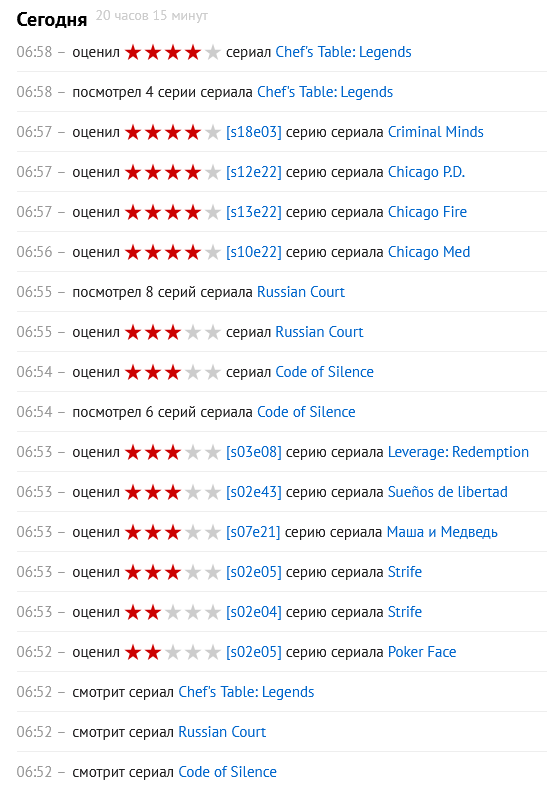Open Chef's Table: Legends link in the 06:58 rated entry
The height and width of the screenshot is (794, 547).
tap(343, 52)
